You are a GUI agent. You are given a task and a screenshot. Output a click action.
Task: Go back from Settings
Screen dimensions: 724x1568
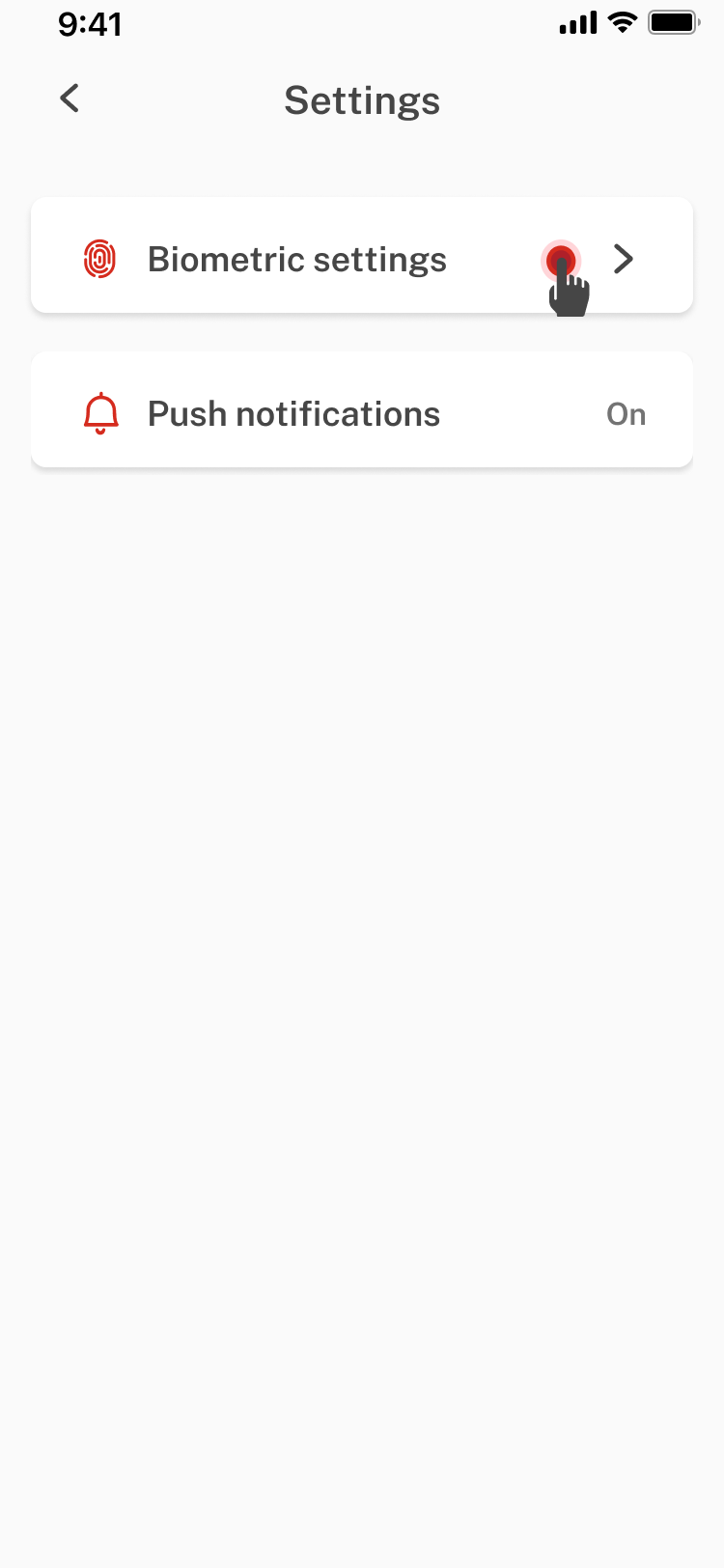click(x=70, y=98)
